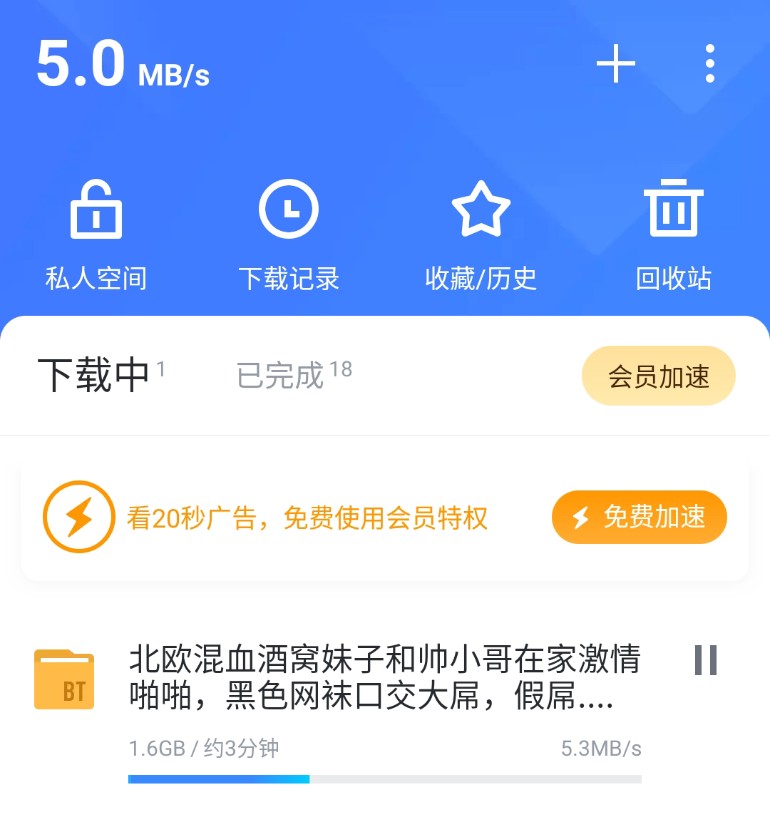Tap the 5.3MB/s item speed indicator

click(600, 747)
